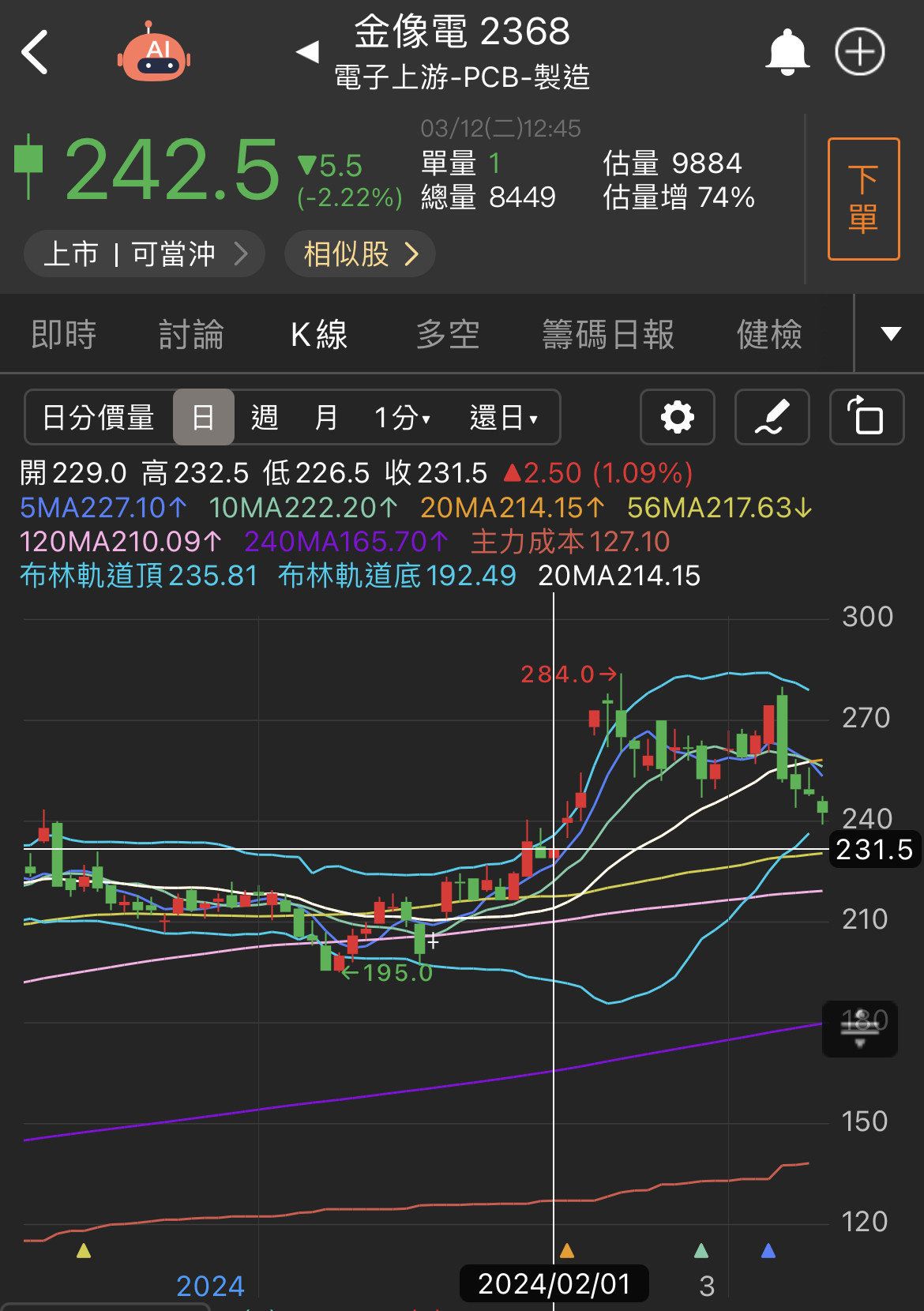The height and width of the screenshot is (1311, 924).
Task: Go back with the top-left arrow
Action: tap(36, 52)
